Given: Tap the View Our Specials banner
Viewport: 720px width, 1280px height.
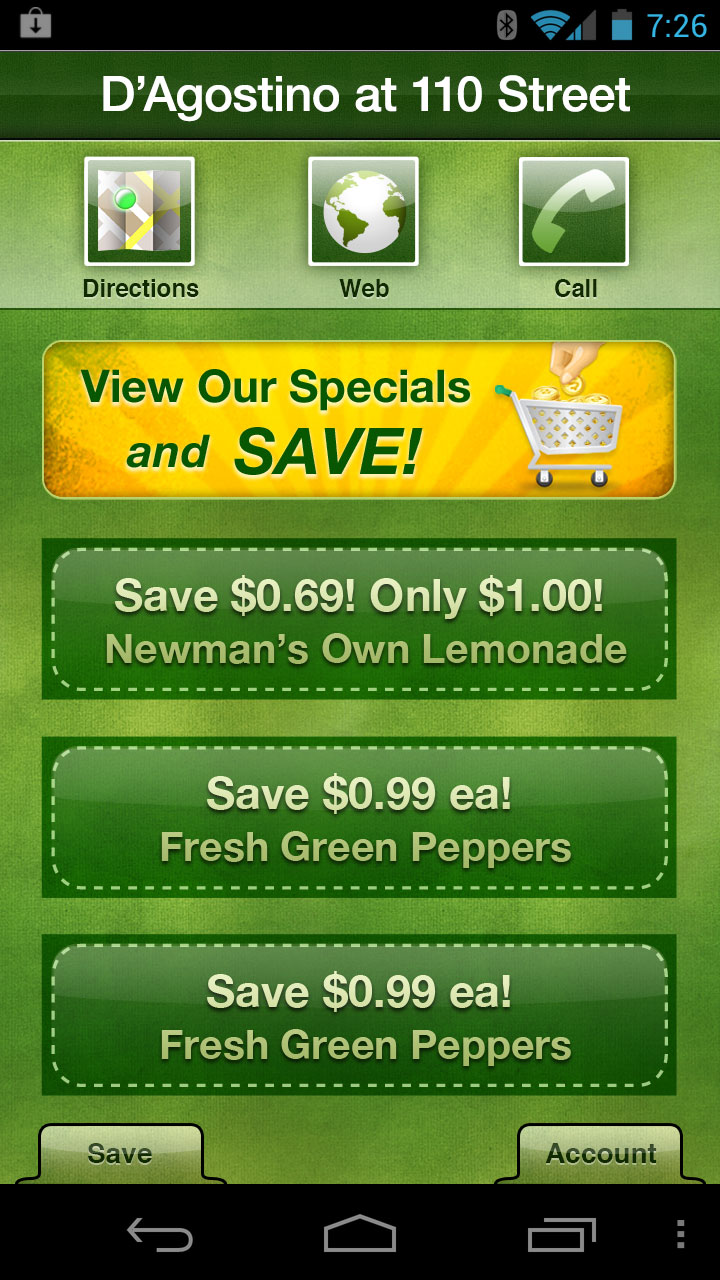Looking at the screenshot, I should [x=359, y=420].
